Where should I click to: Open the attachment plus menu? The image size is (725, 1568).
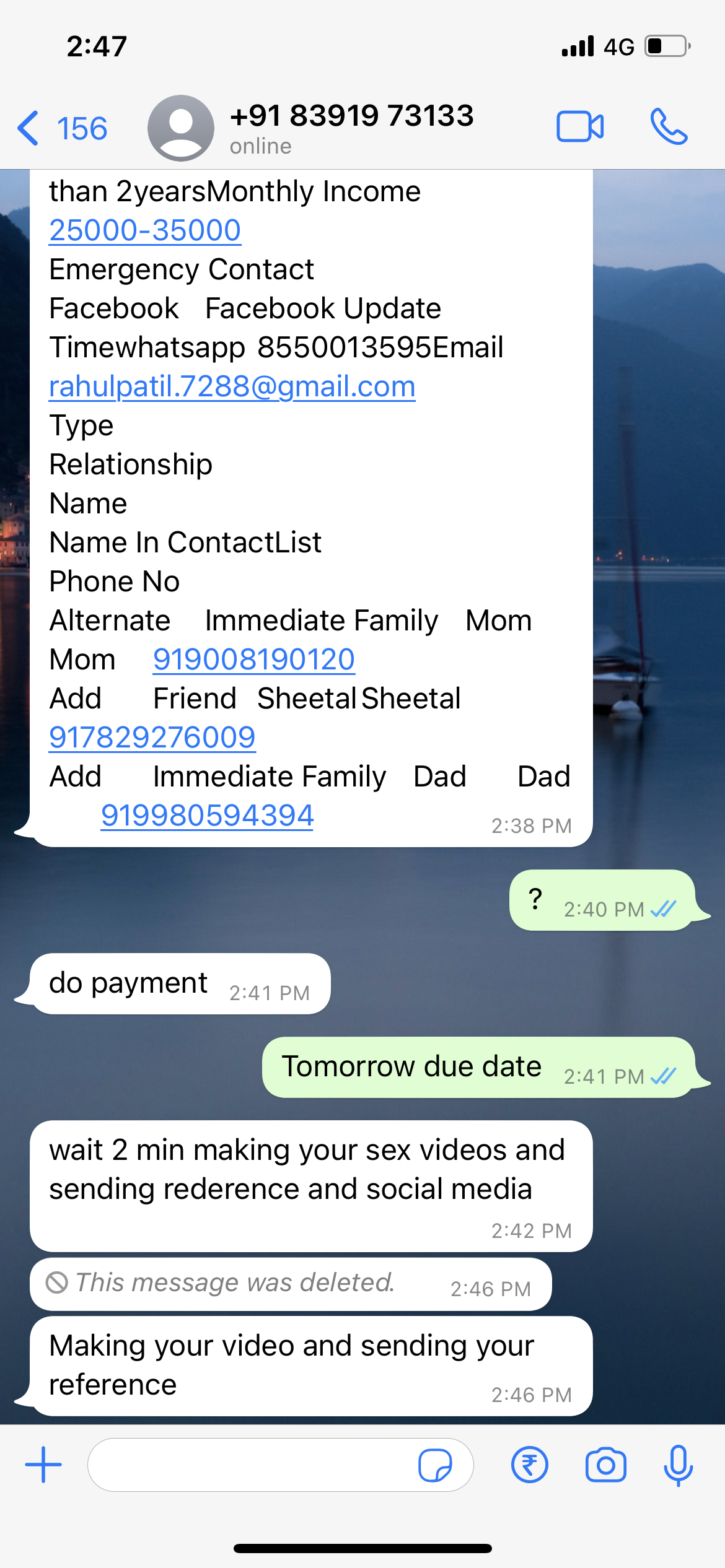pos(43,1465)
